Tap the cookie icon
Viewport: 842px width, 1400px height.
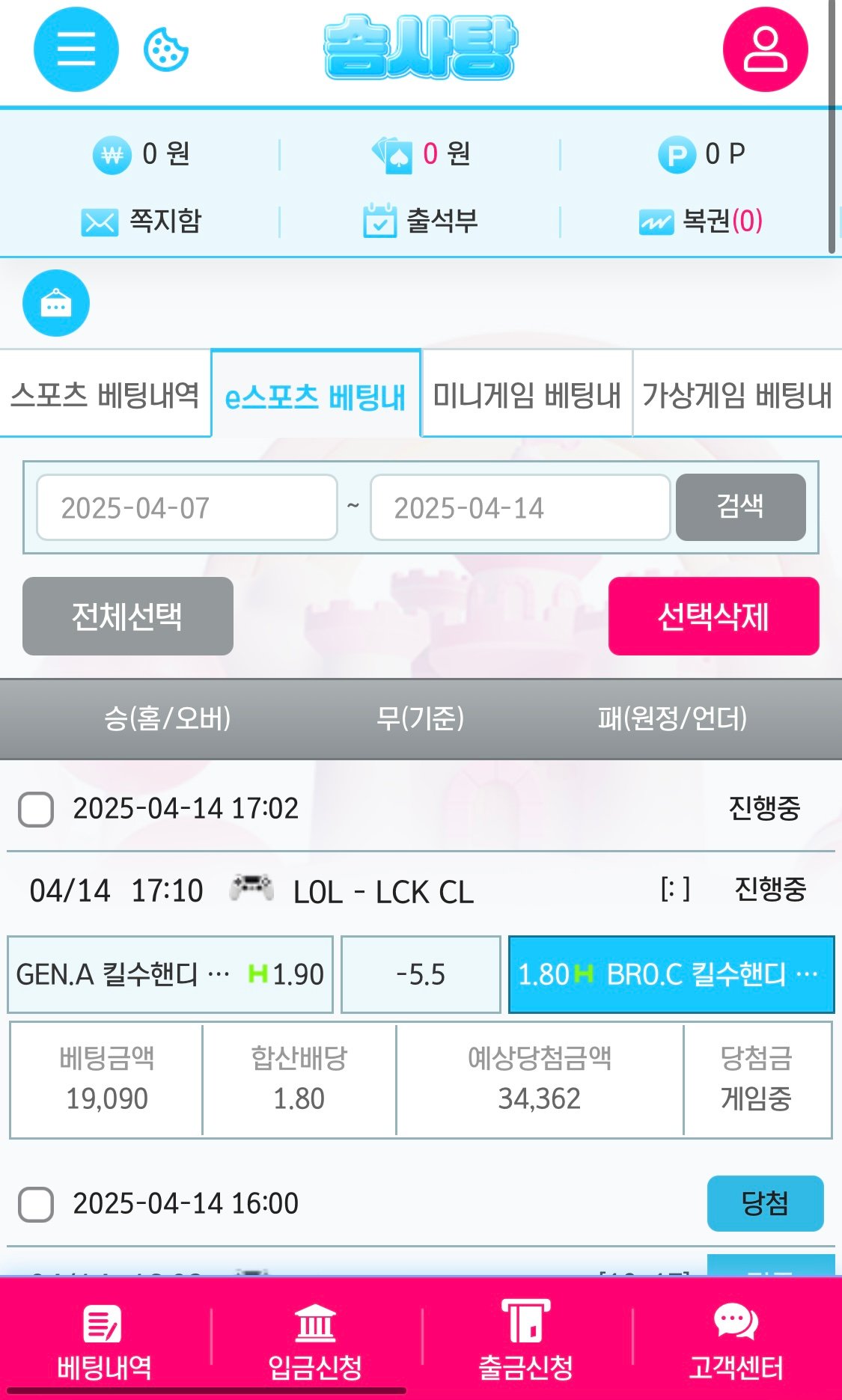(x=165, y=50)
